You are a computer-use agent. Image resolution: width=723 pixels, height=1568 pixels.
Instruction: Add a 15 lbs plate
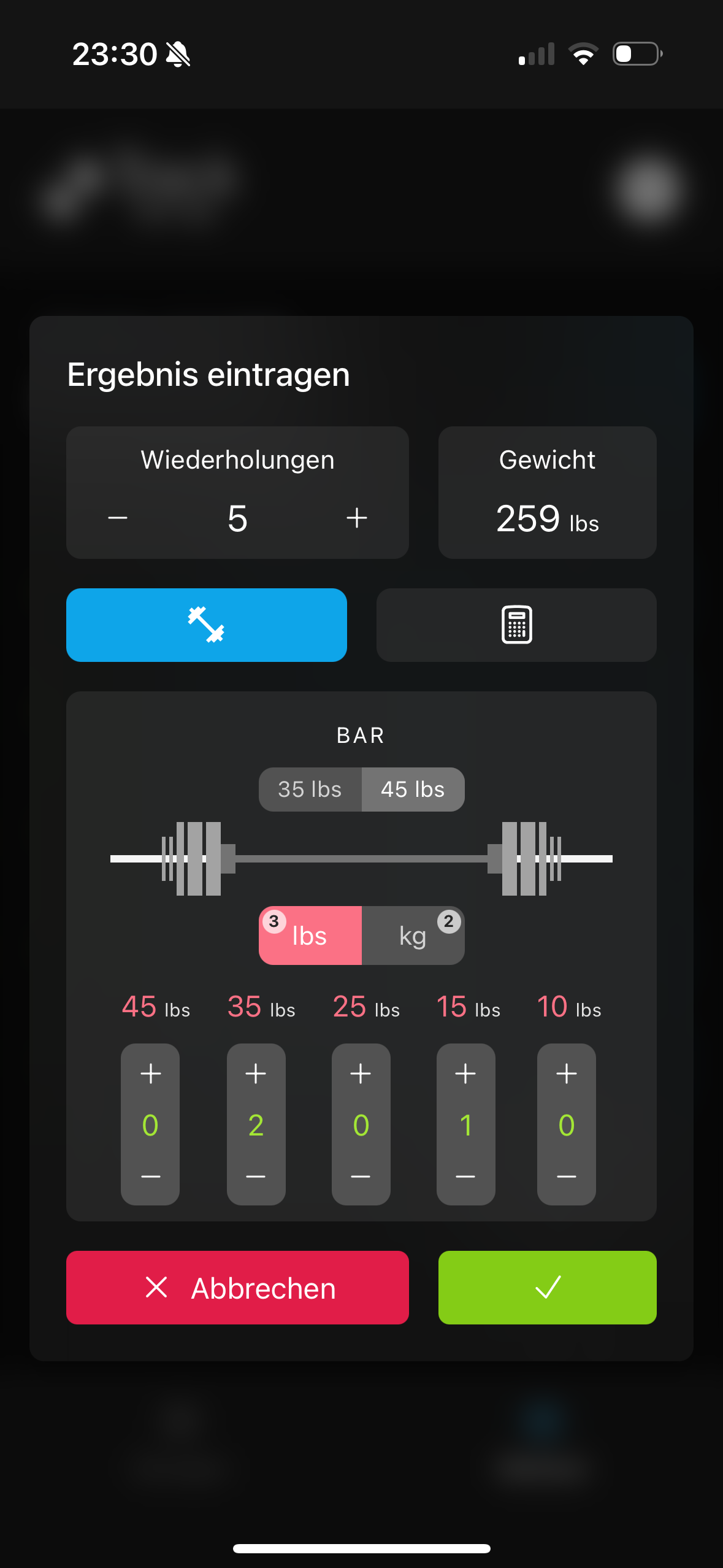[465, 1074]
